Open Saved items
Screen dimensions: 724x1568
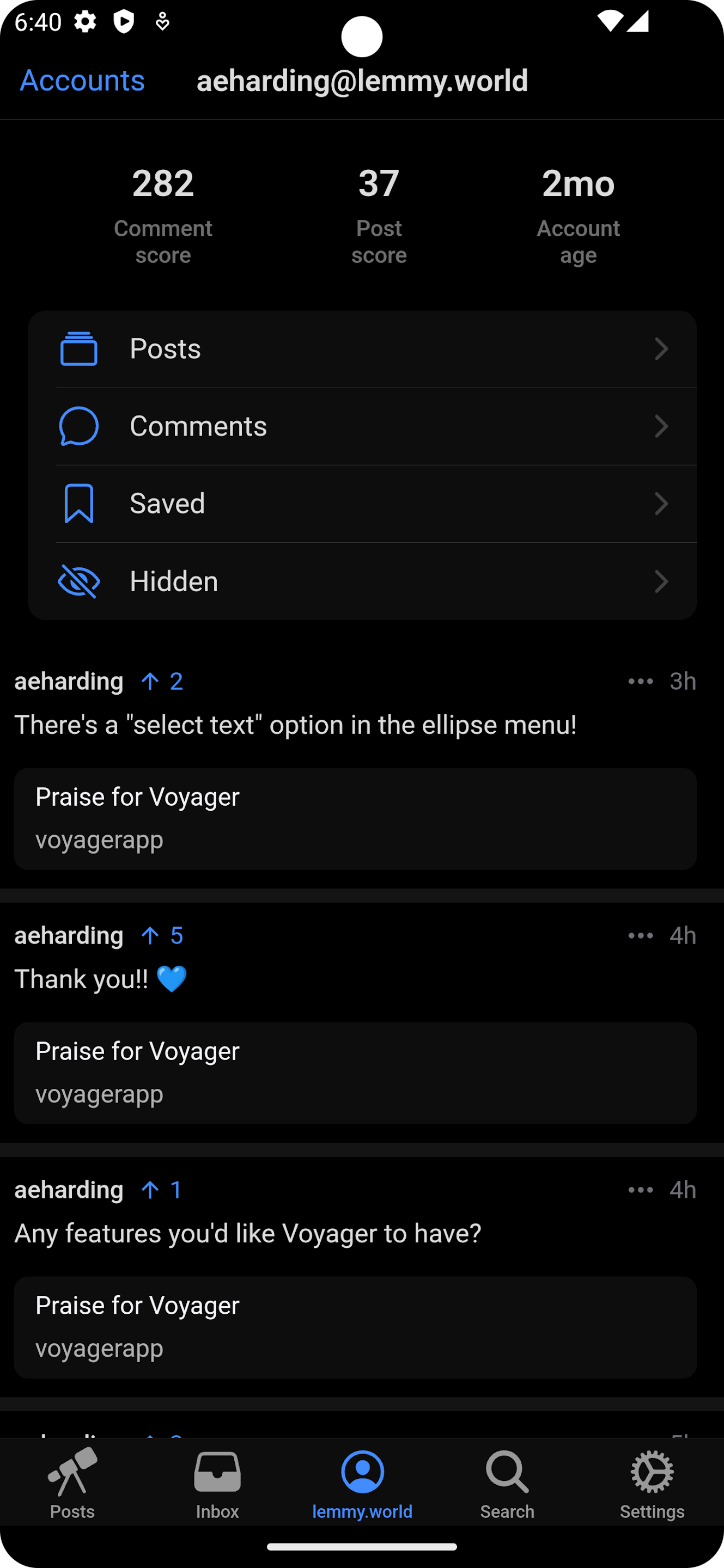click(362, 504)
